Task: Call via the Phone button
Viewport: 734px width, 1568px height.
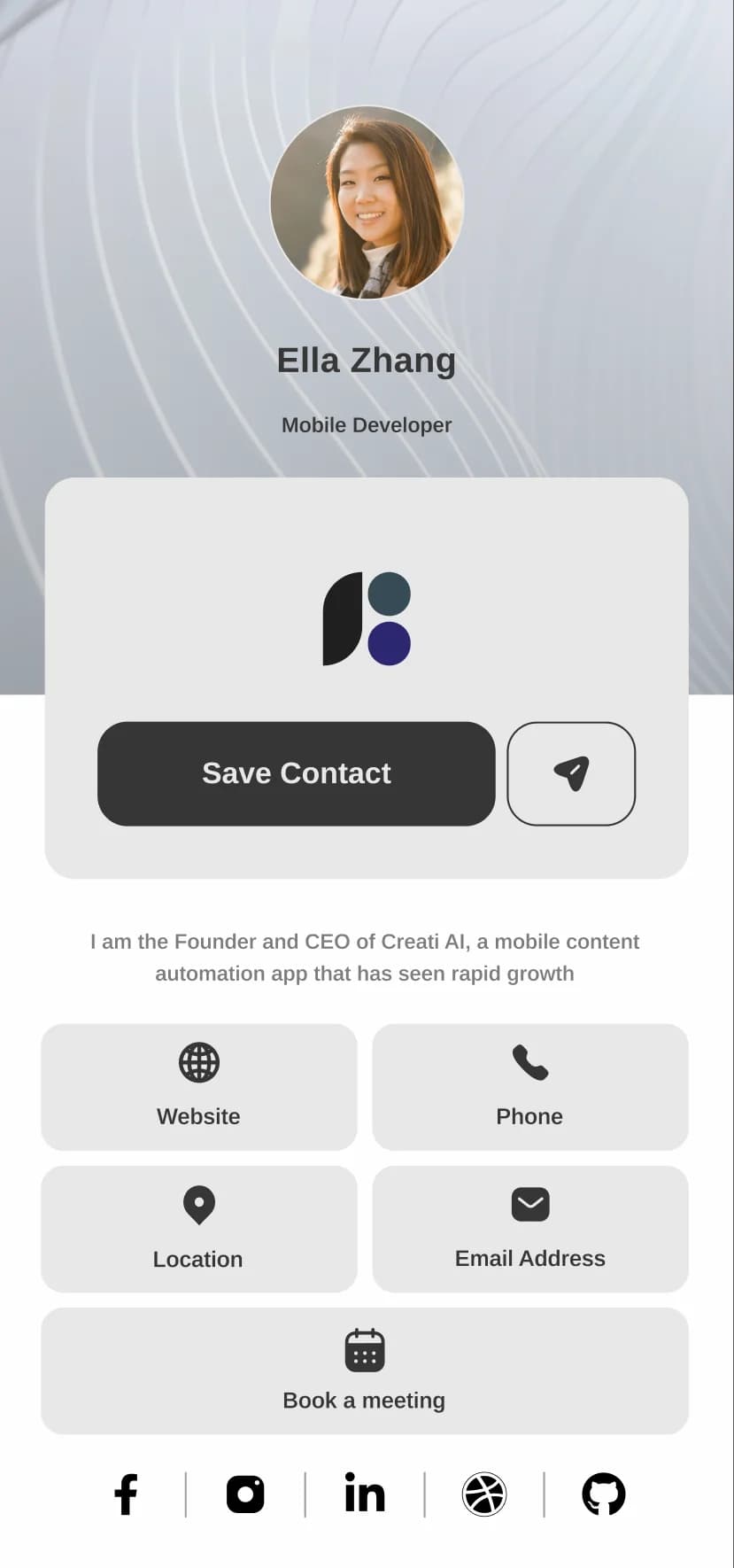Action: click(529, 1087)
